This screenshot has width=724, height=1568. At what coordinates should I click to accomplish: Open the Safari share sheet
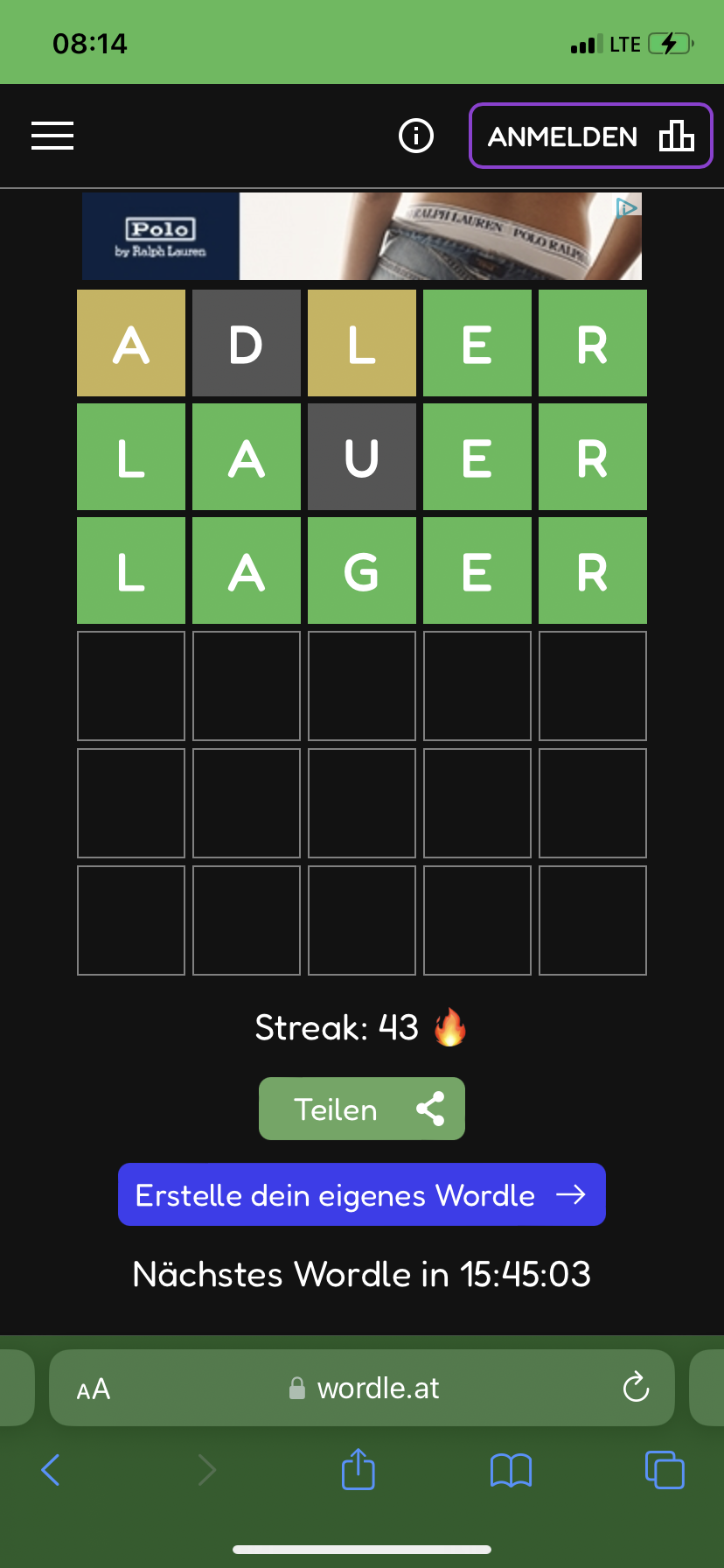359,1468
